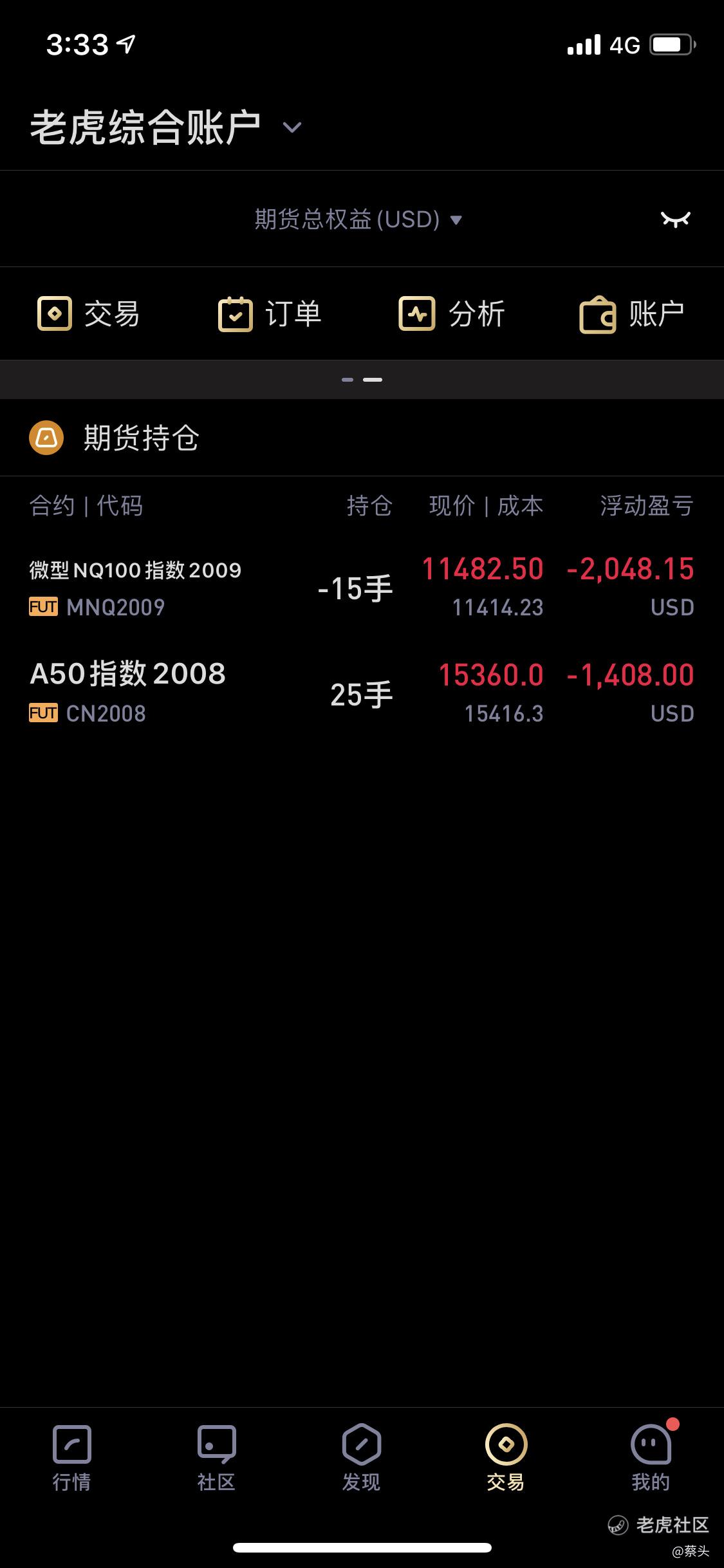Image resolution: width=724 pixels, height=1568 pixels.
Task: Switch to the 我的 tab
Action: 651,1459
